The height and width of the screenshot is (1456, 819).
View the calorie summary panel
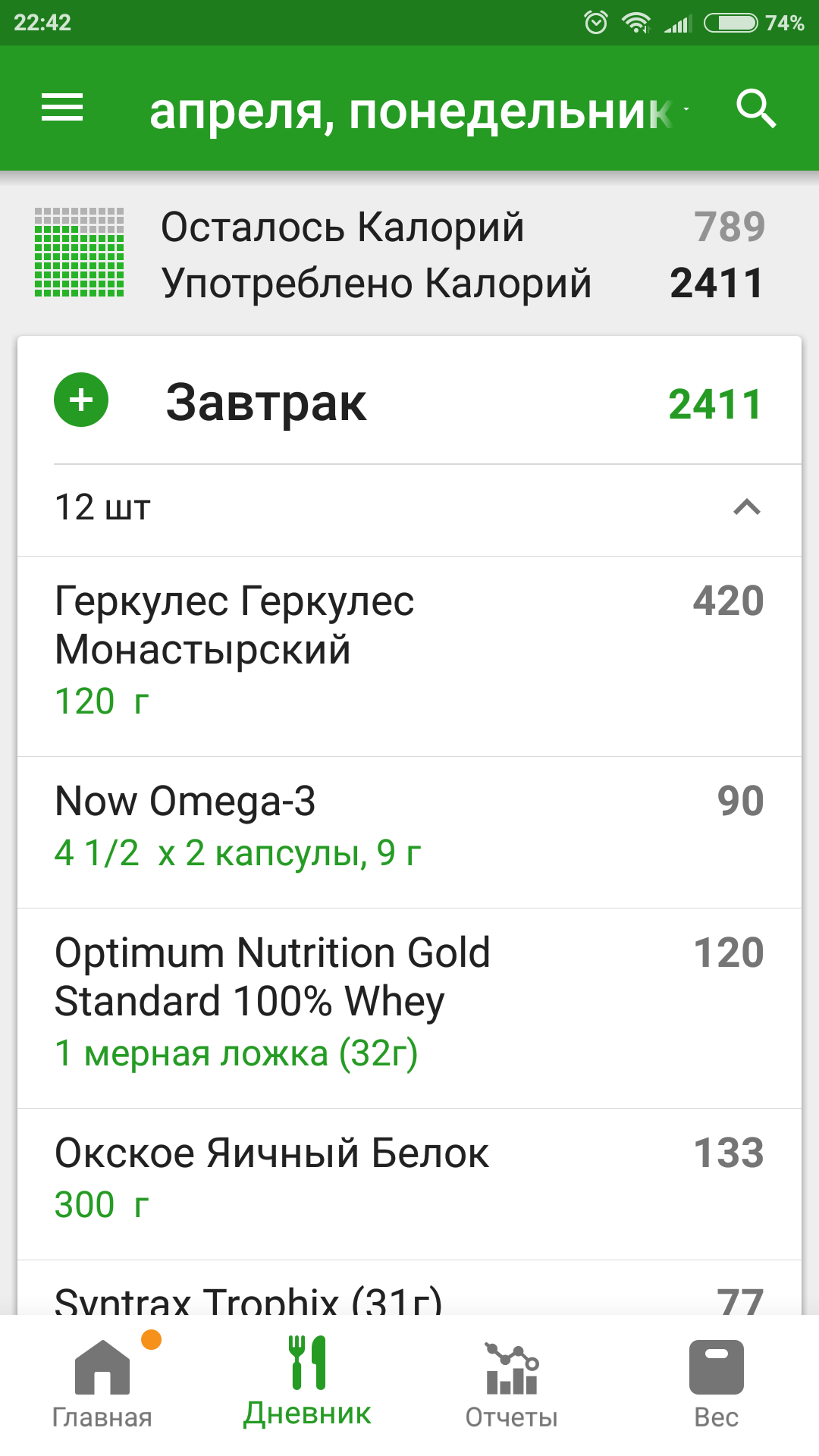(x=409, y=255)
